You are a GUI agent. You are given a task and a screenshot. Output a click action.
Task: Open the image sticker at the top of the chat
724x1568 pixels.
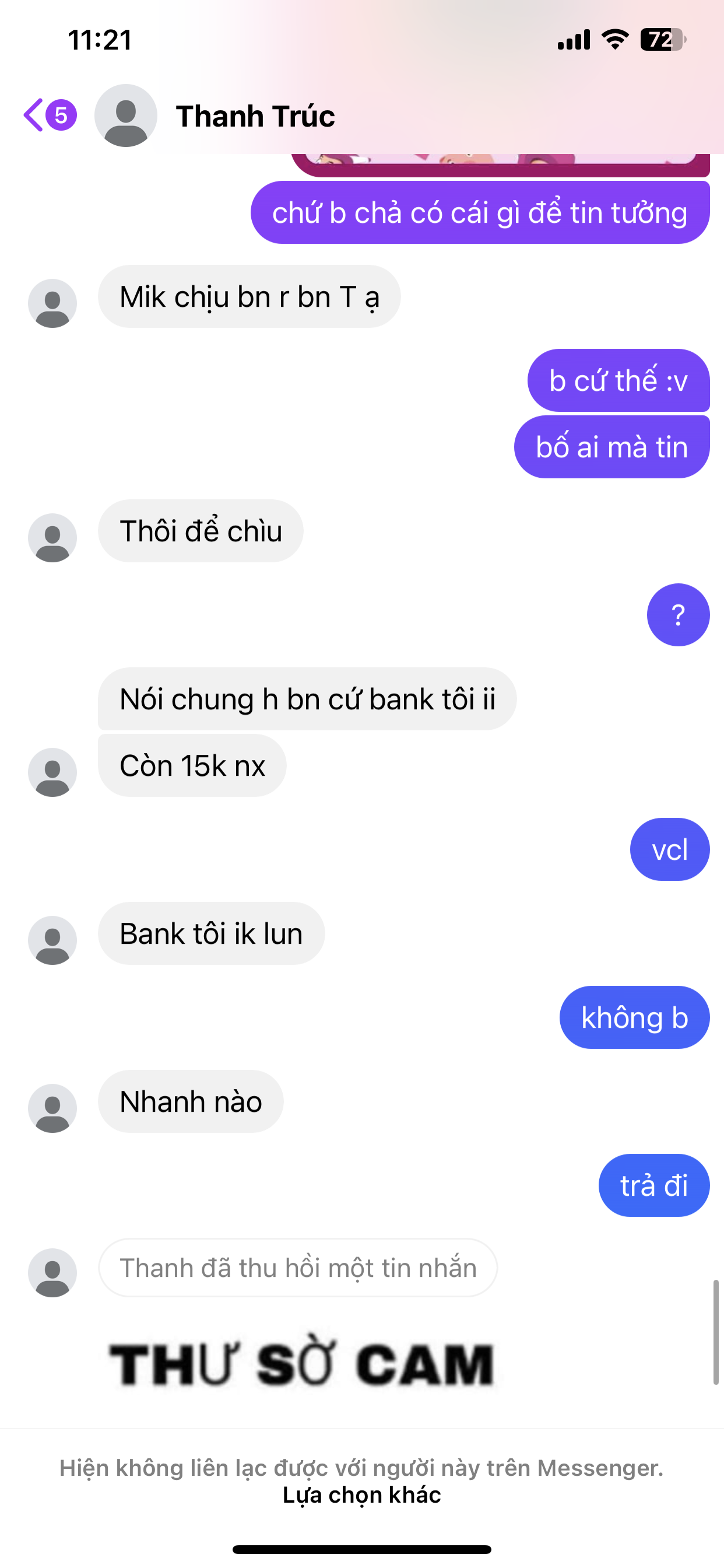pos(499,163)
